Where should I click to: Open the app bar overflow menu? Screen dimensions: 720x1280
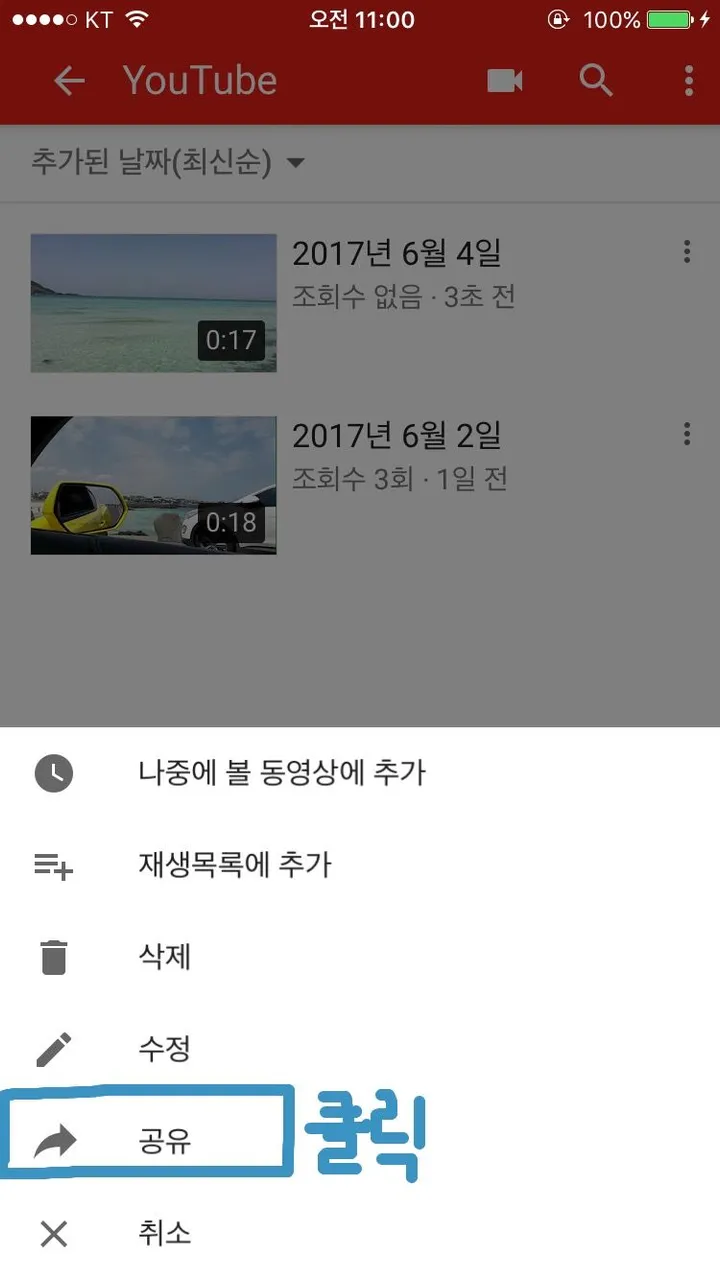688,81
